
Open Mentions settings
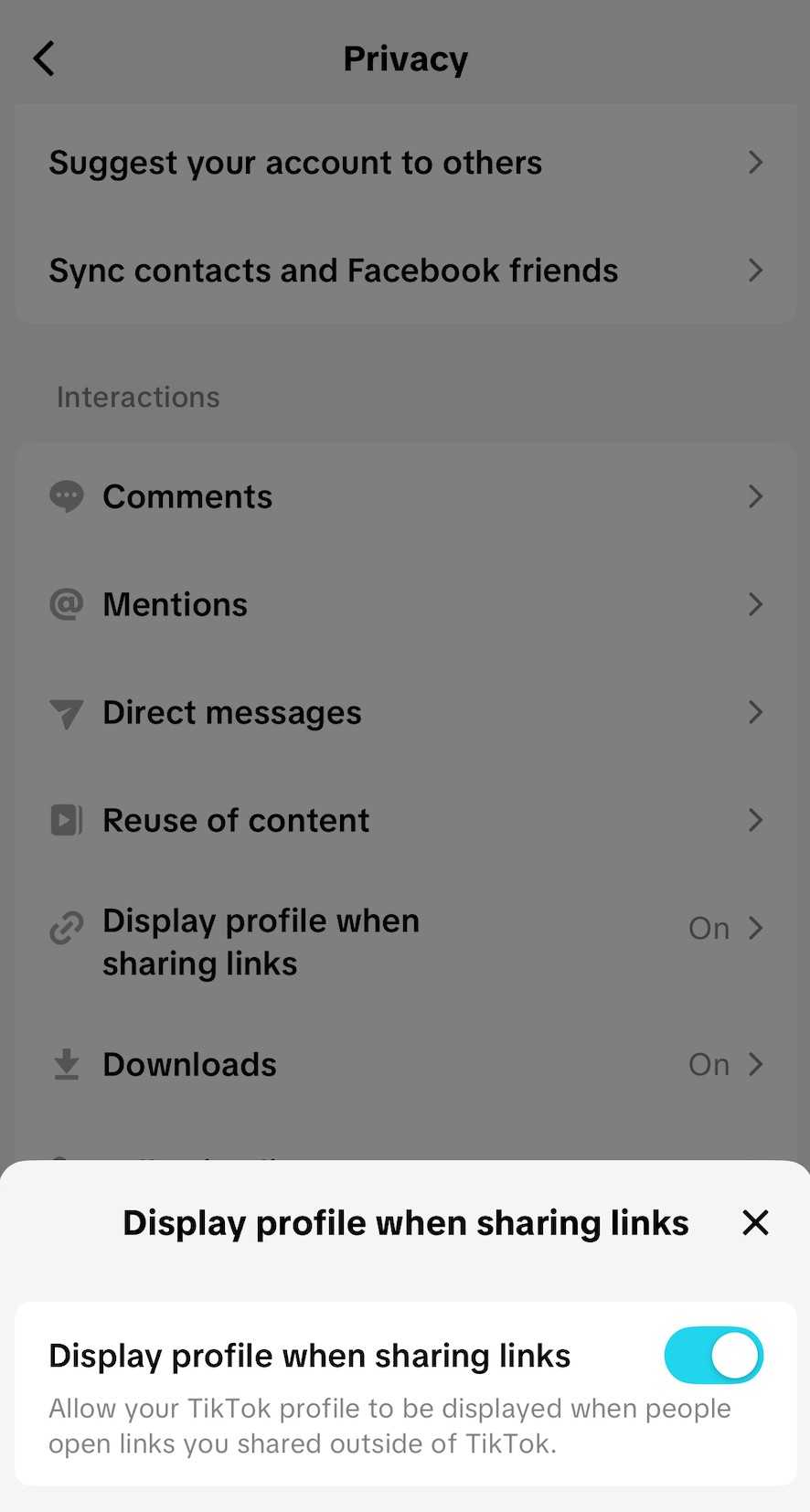(405, 604)
